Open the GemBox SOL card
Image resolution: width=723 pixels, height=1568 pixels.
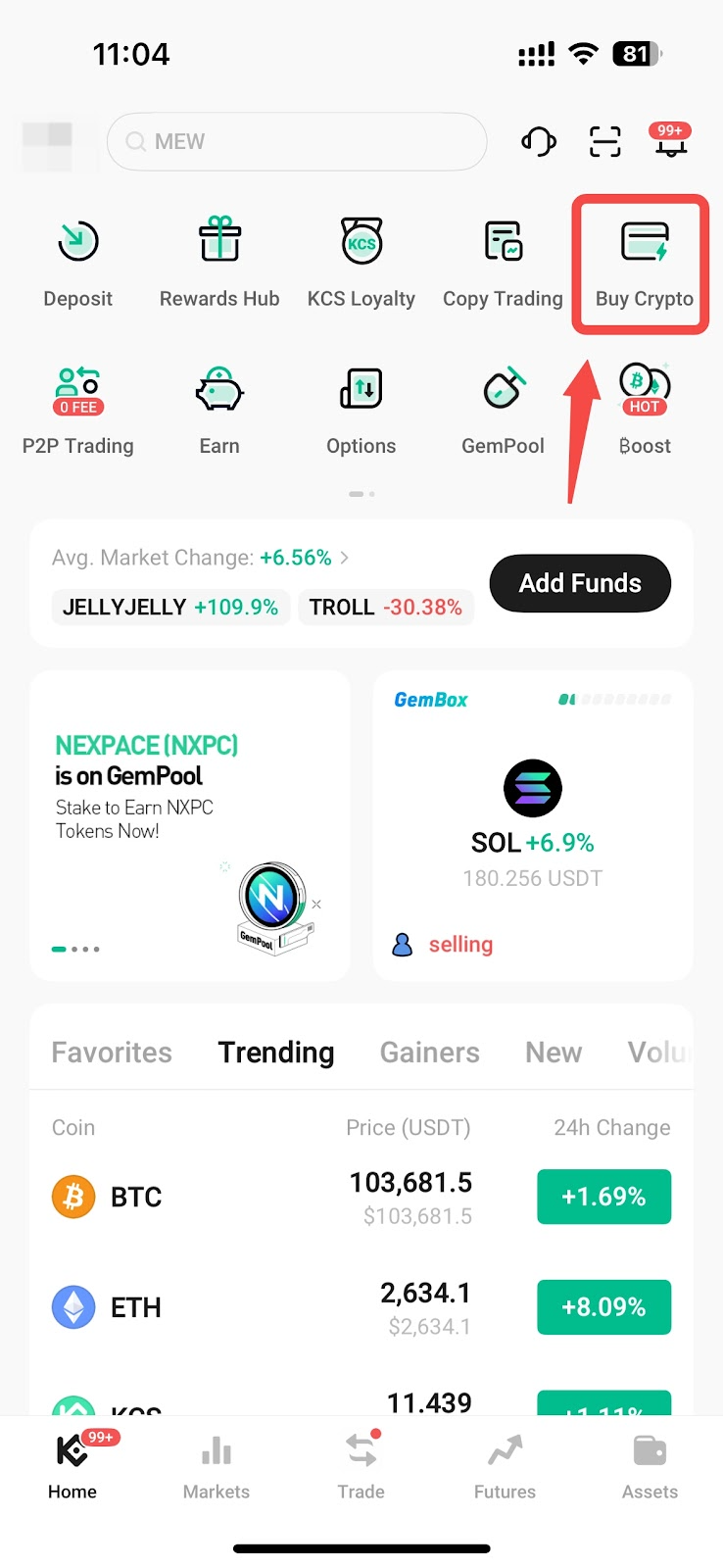click(x=533, y=825)
